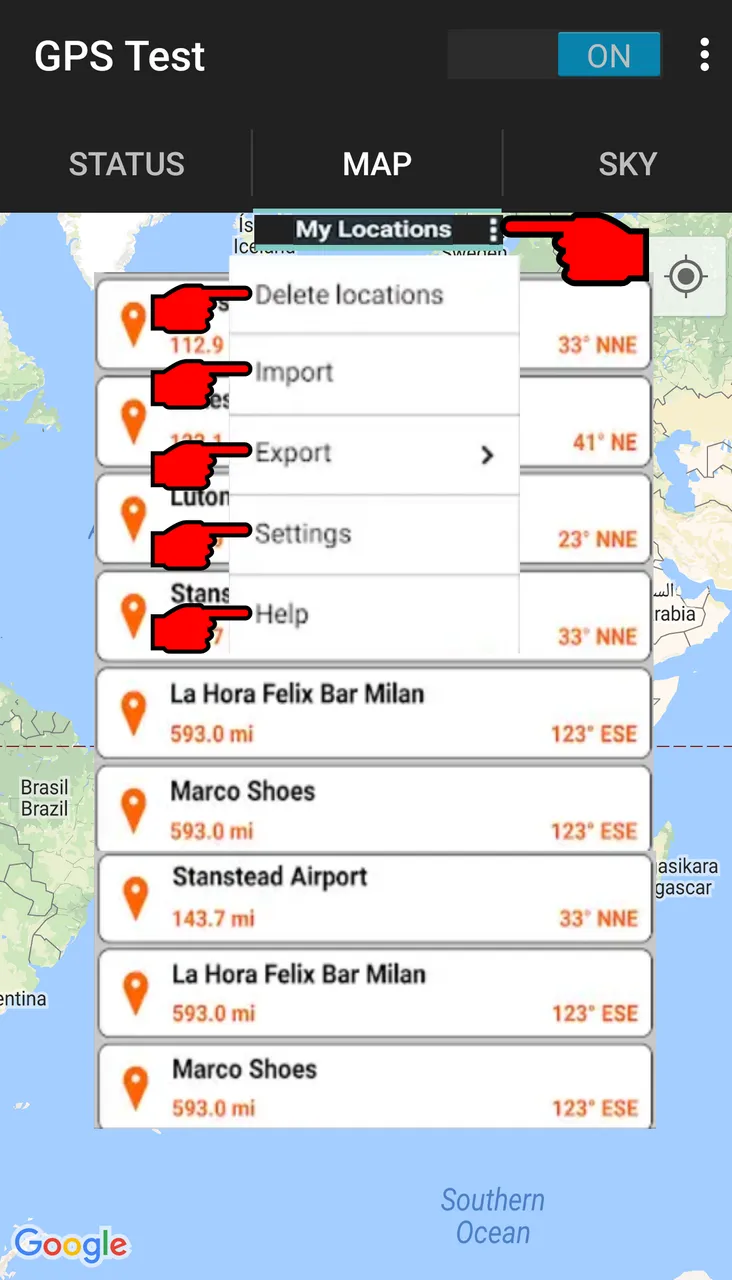Select the MAP tab

(377, 164)
